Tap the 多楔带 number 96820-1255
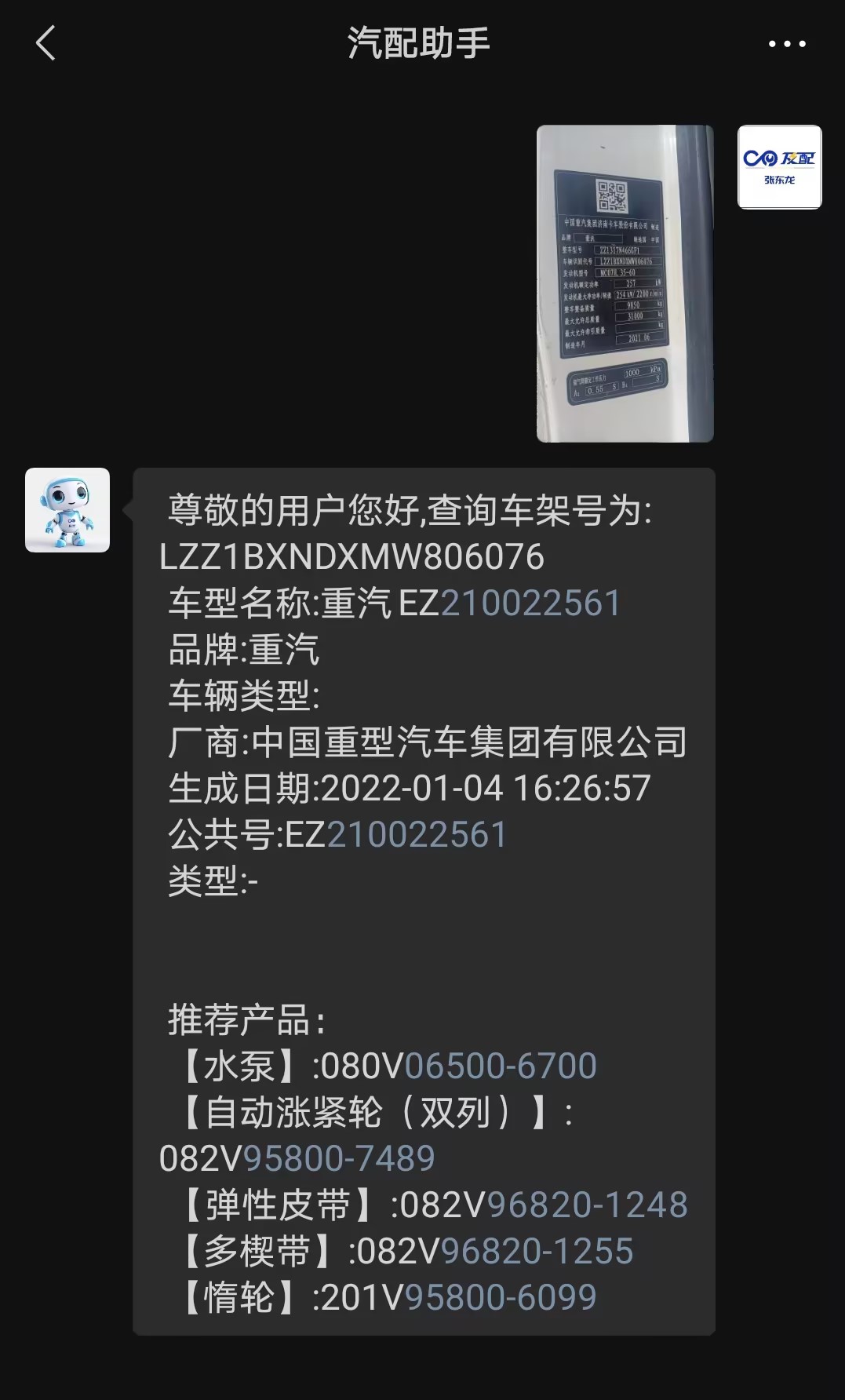This screenshot has width=845, height=1400. (x=537, y=1251)
